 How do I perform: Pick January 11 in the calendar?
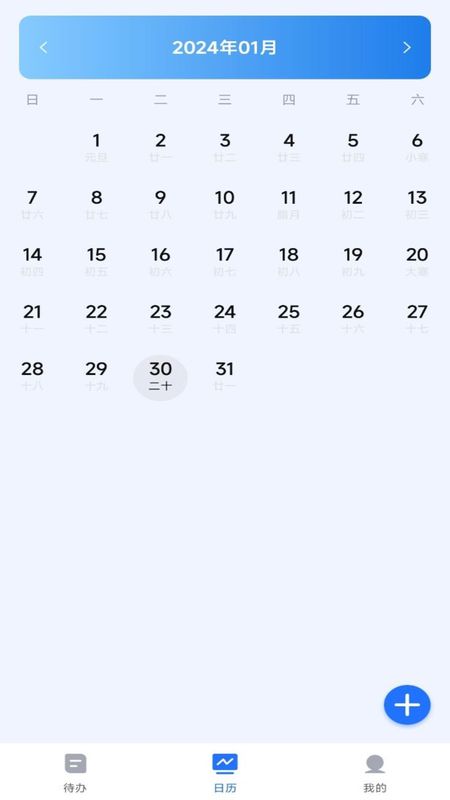click(289, 204)
